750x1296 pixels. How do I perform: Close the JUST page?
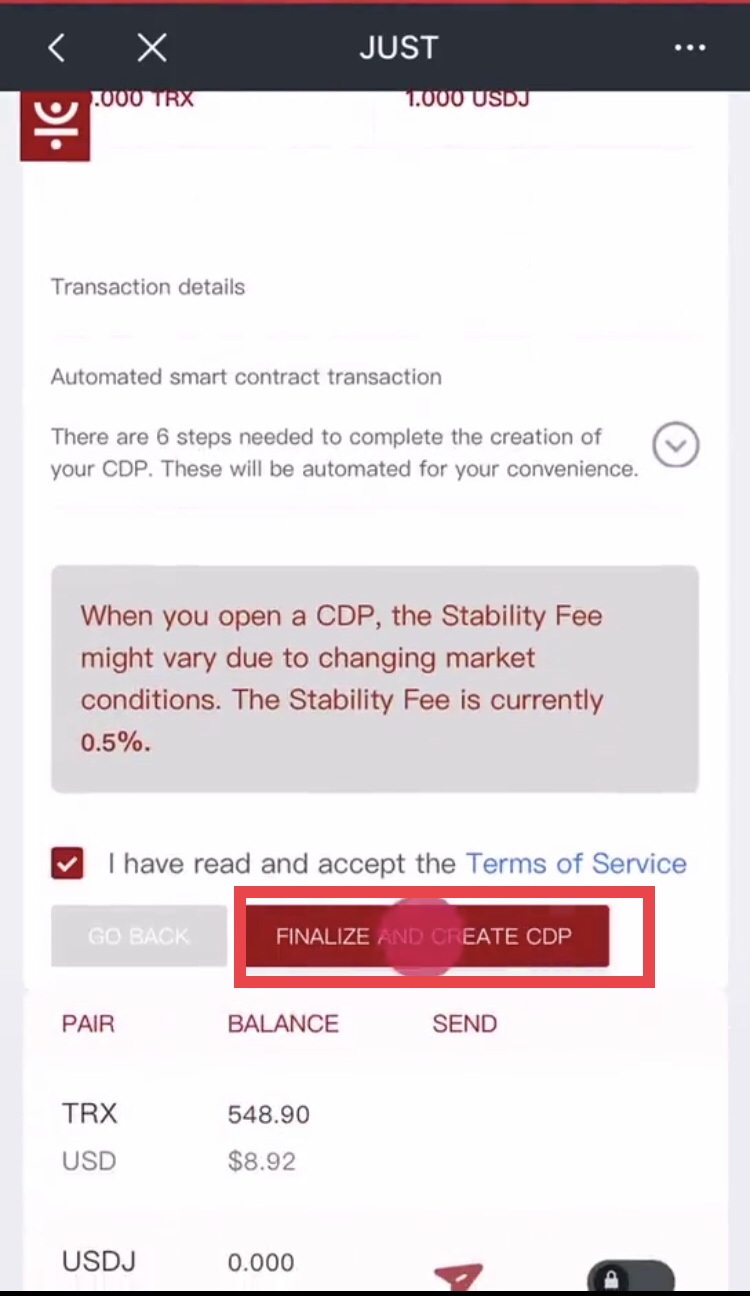[x=151, y=47]
